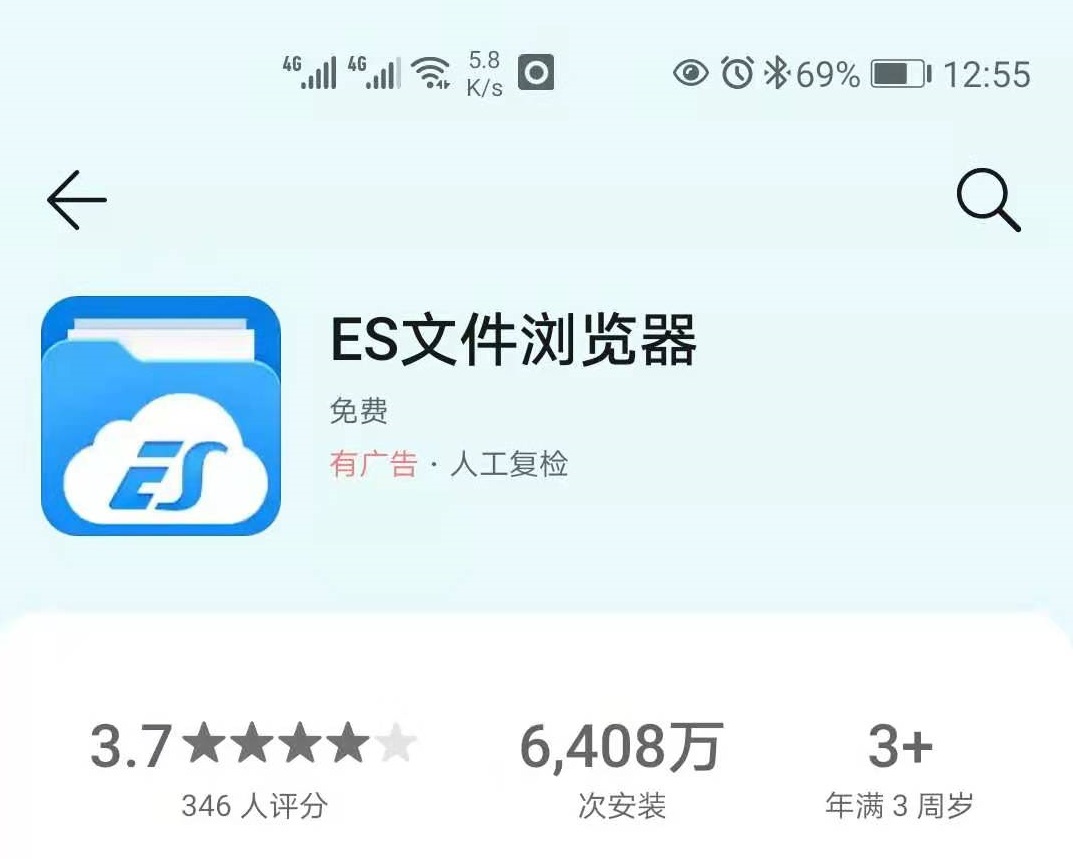Screen dimensions: 1073x859
Task: Open search with the magnifier icon
Action: pyautogui.click(x=987, y=200)
